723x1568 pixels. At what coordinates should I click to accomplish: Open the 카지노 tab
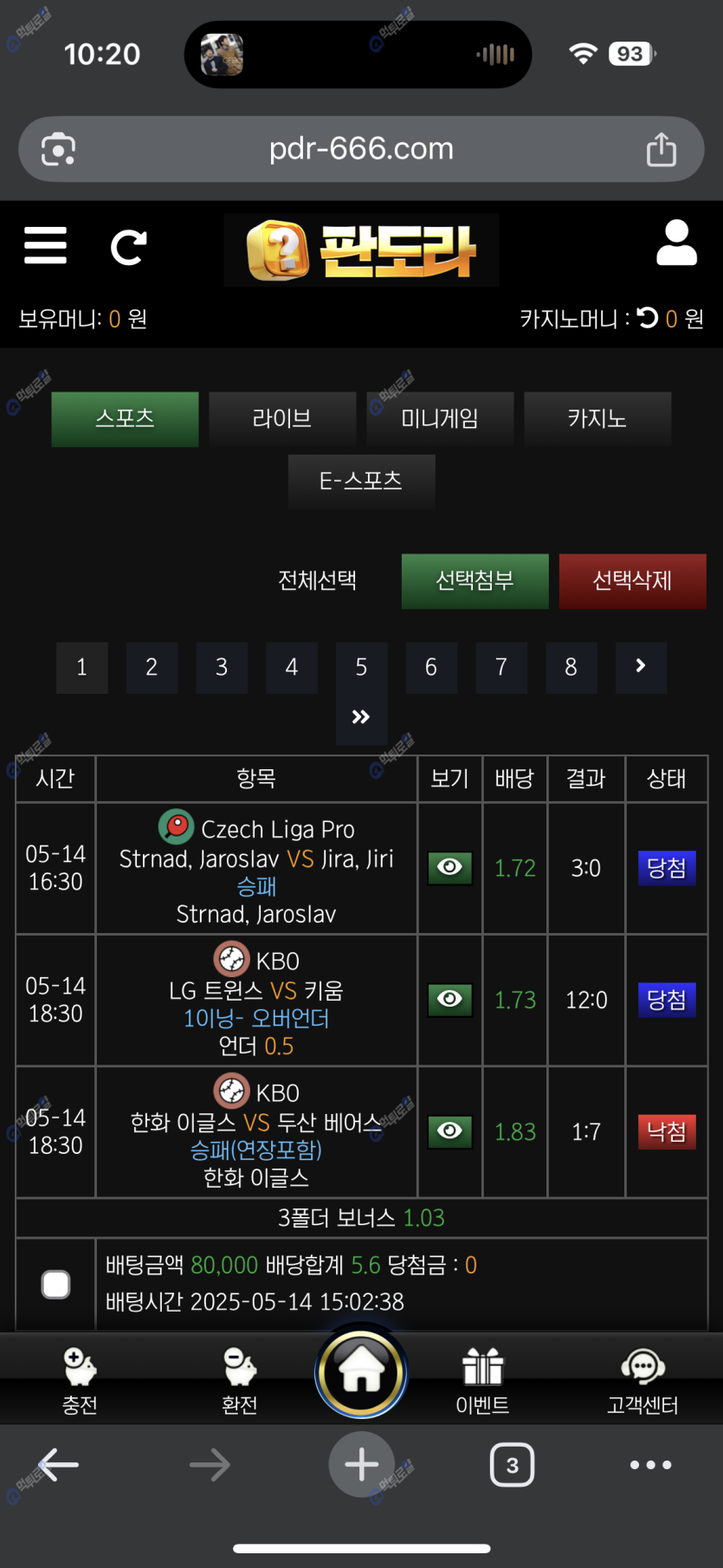[597, 419]
